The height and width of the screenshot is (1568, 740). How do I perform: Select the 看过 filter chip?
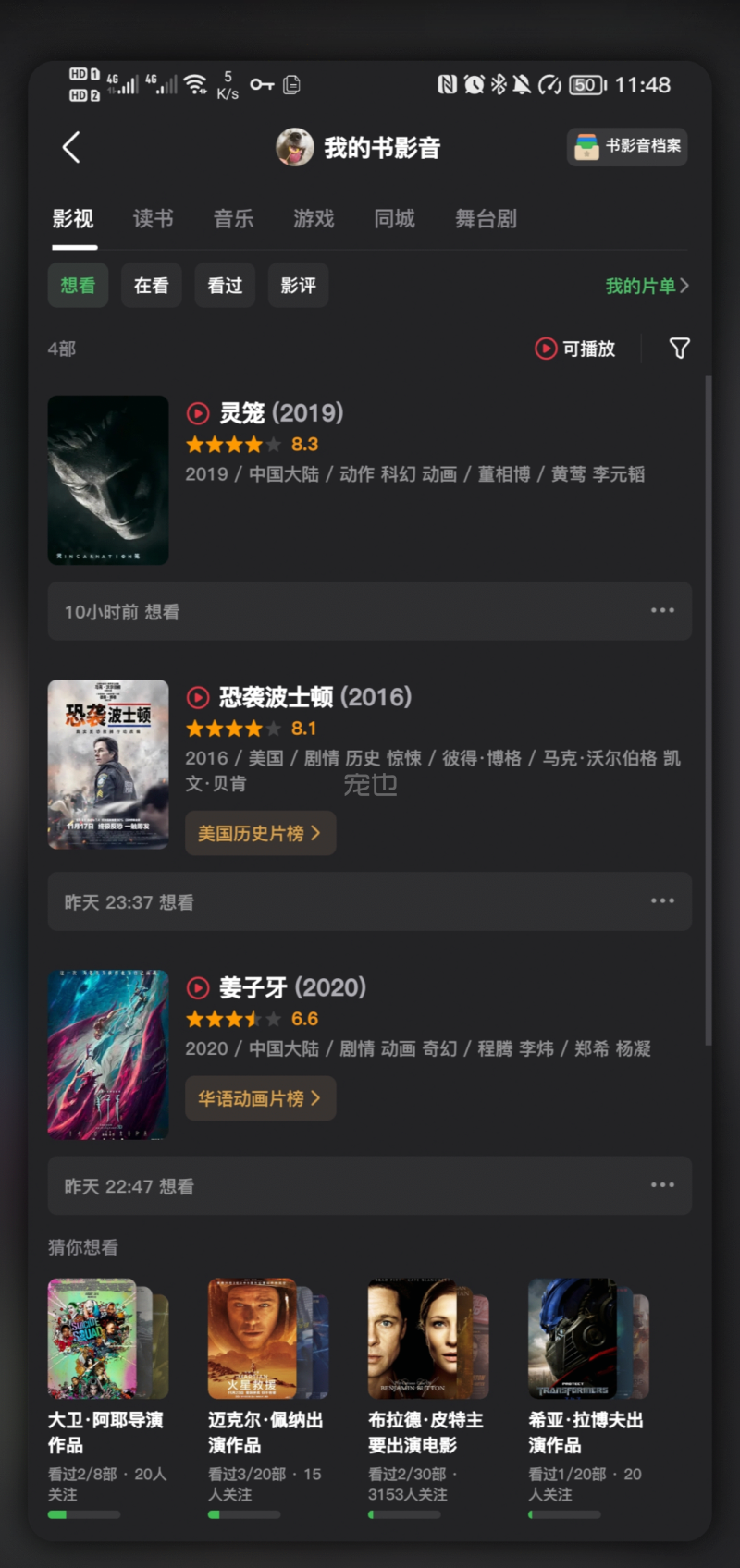click(x=225, y=286)
